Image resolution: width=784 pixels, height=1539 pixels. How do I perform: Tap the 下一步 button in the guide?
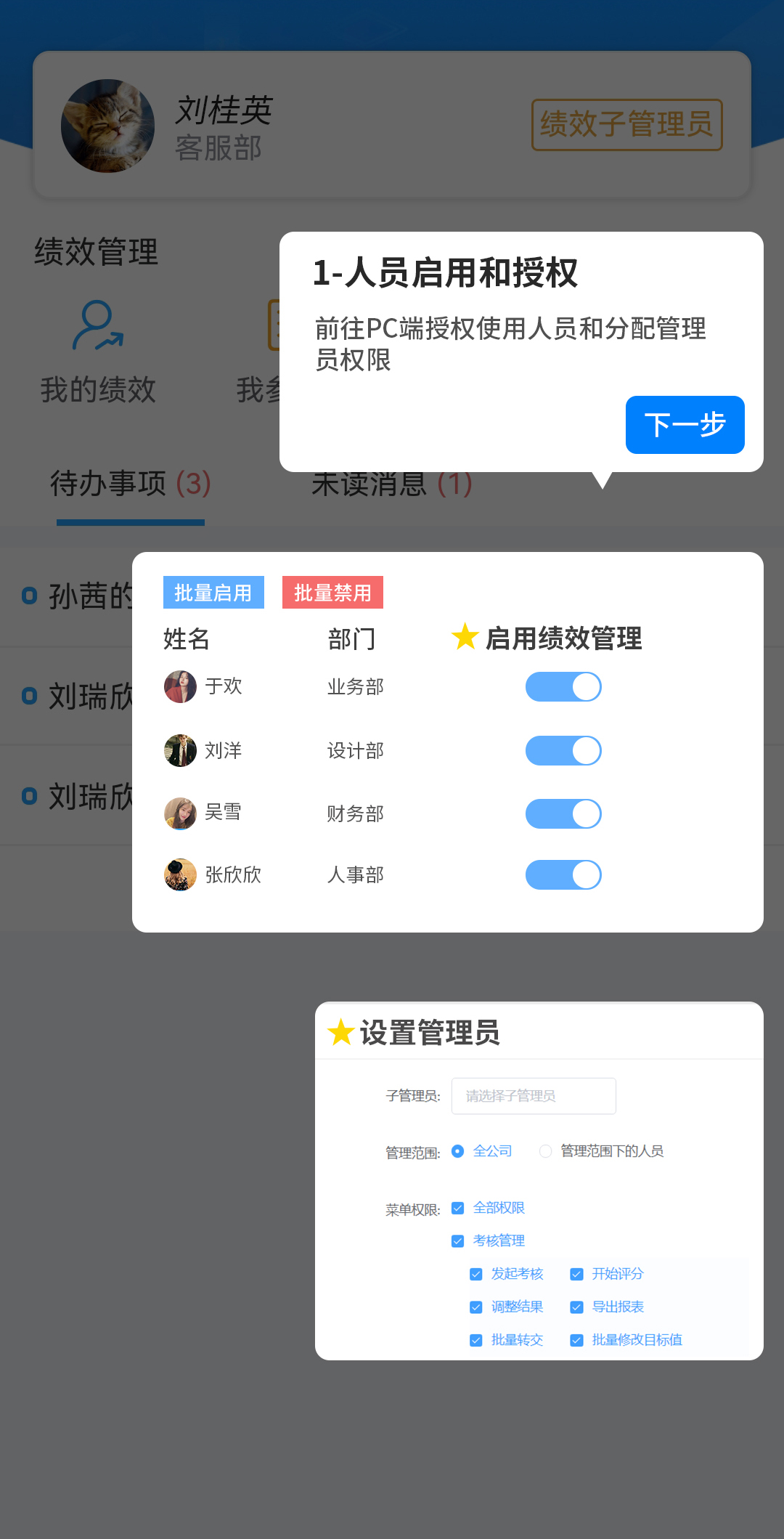click(685, 425)
